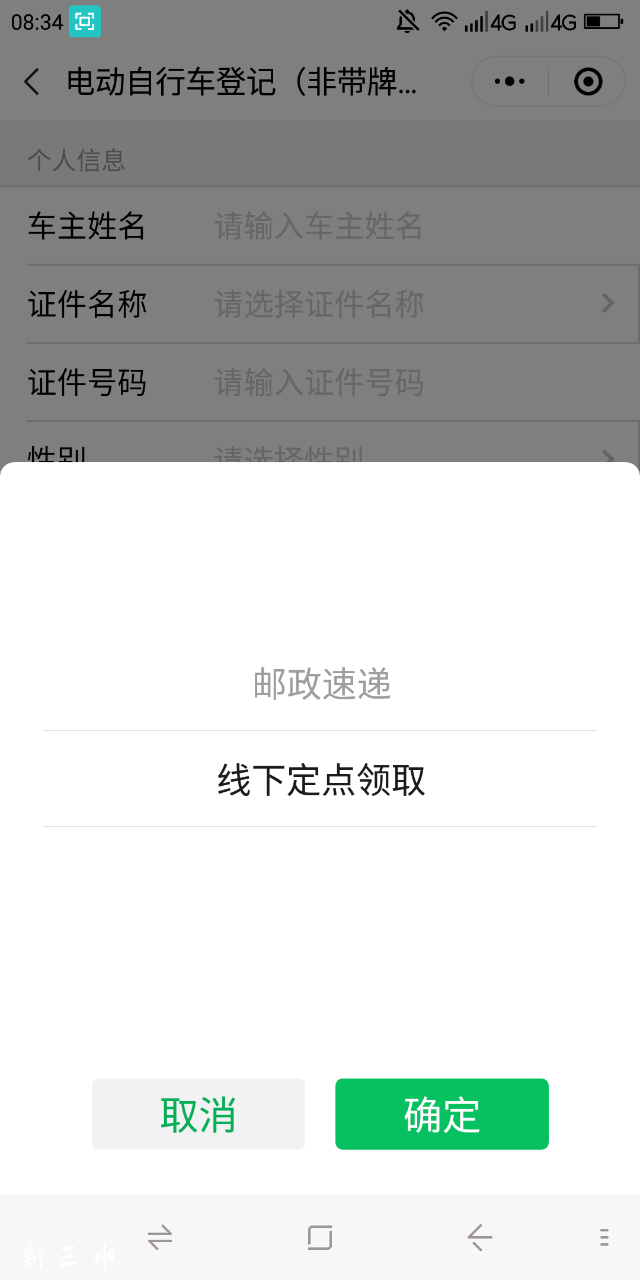
Task: Open the mini program more-options menu
Action: tap(510, 82)
